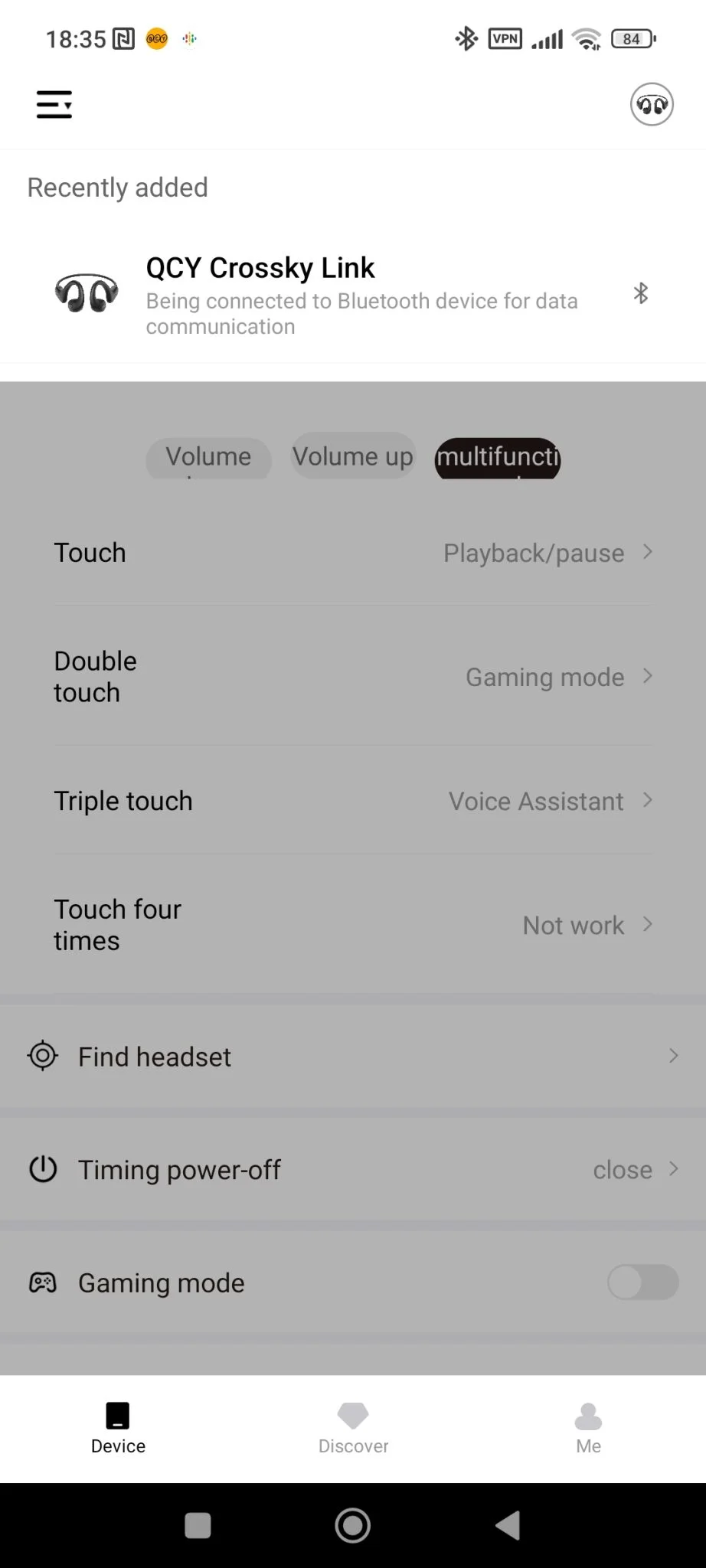
Task: Toggle the Gaming mode switch
Action: (642, 1282)
